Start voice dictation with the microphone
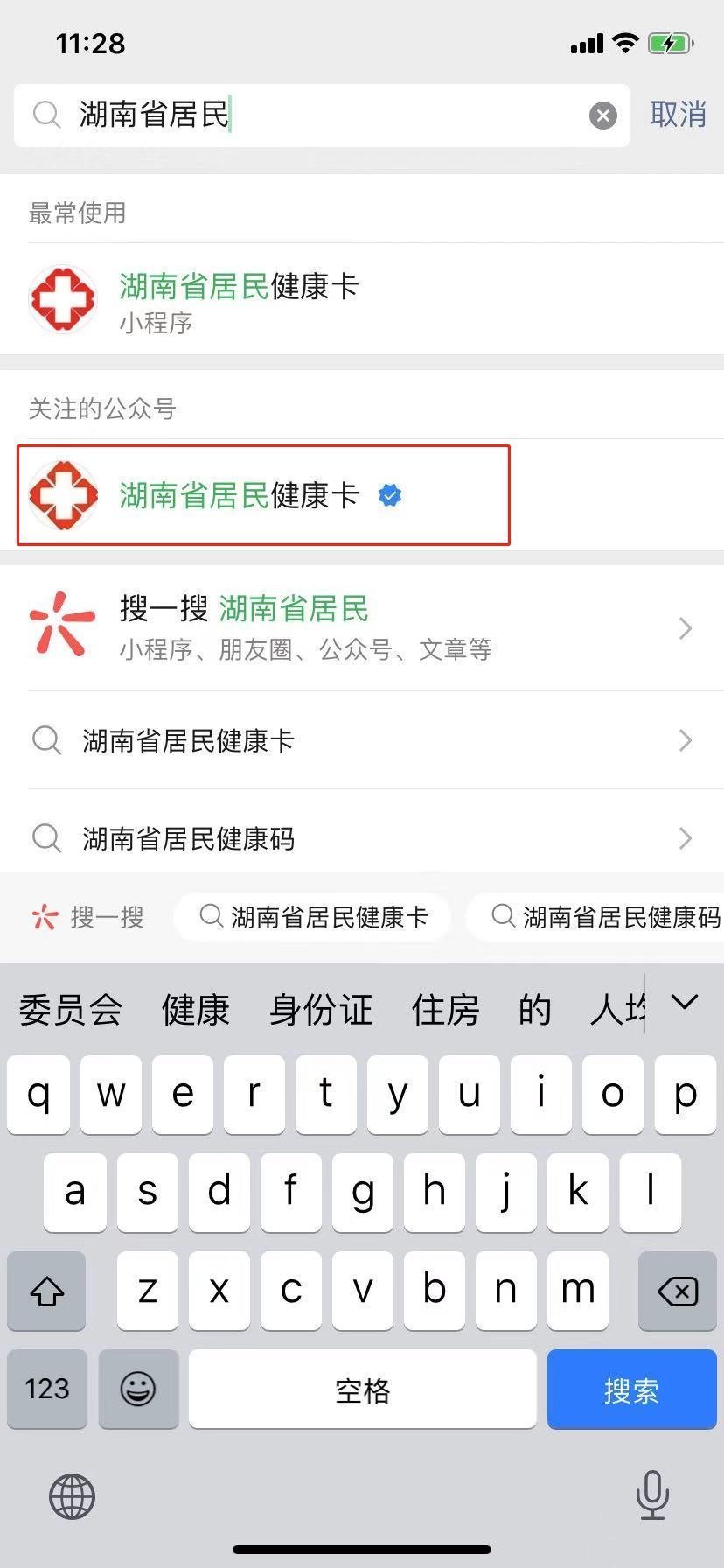Screen dimensions: 724x1568 click(652, 1495)
